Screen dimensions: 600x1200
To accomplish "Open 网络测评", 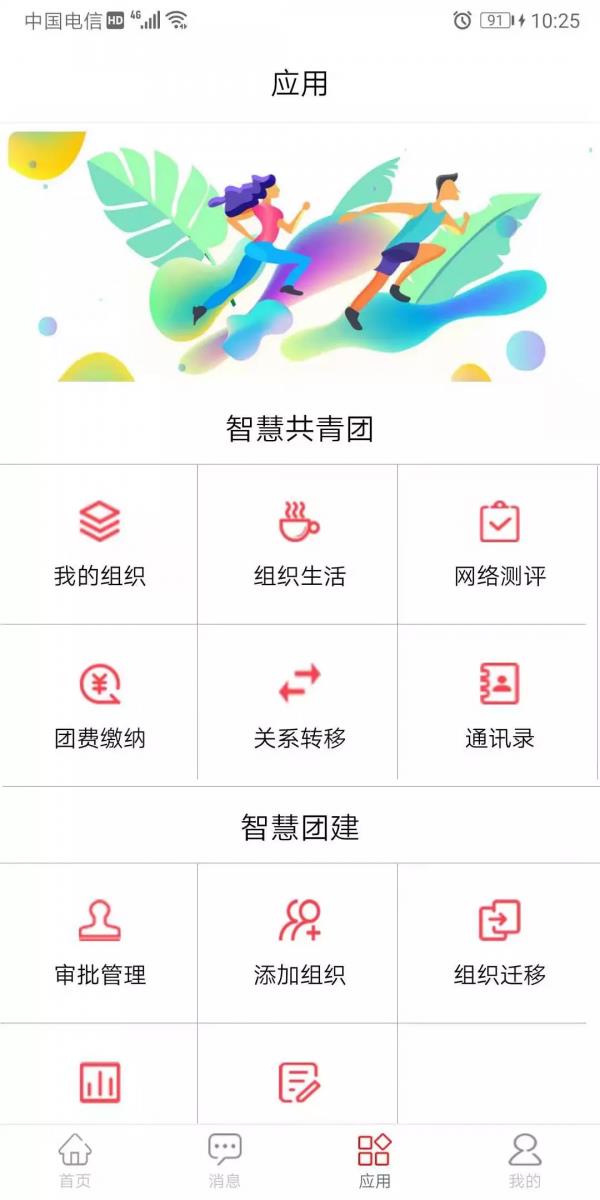I will (499, 544).
